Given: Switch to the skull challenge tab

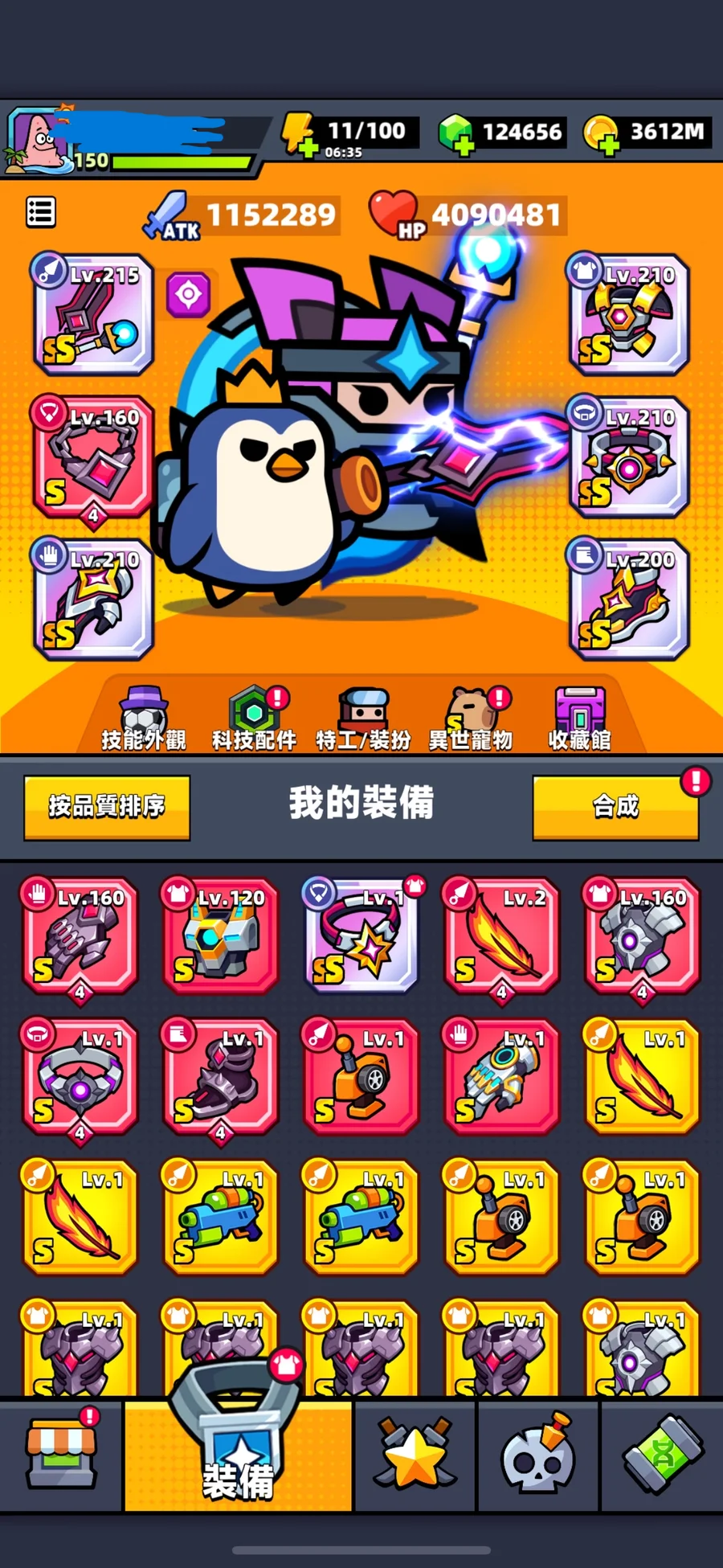Looking at the screenshot, I should (537, 1455).
